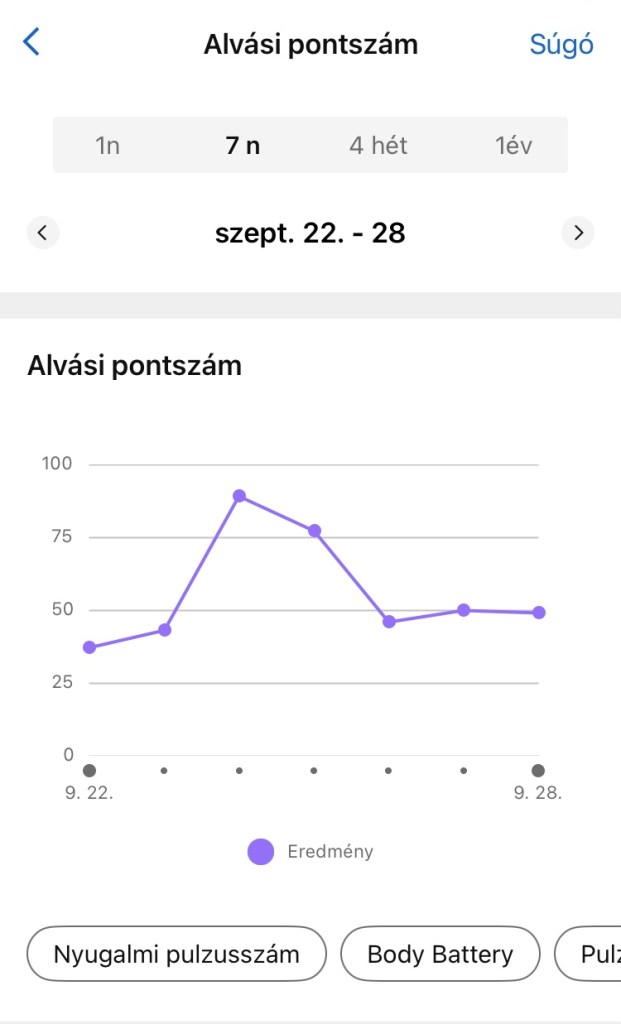621x1024 pixels.
Task: Select the Body Battery chip
Action: (x=440, y=954)
